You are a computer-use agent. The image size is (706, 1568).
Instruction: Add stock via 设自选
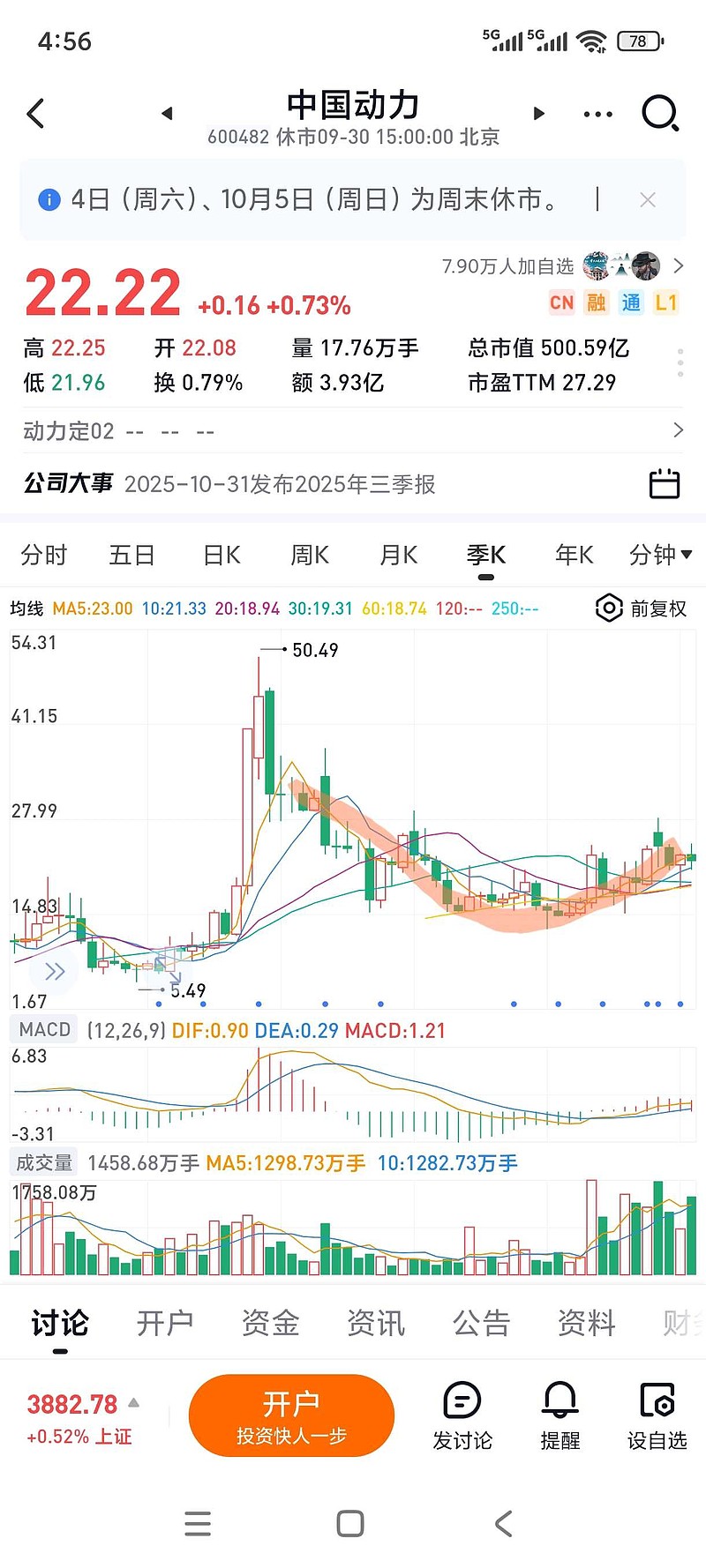(657, 1415)
